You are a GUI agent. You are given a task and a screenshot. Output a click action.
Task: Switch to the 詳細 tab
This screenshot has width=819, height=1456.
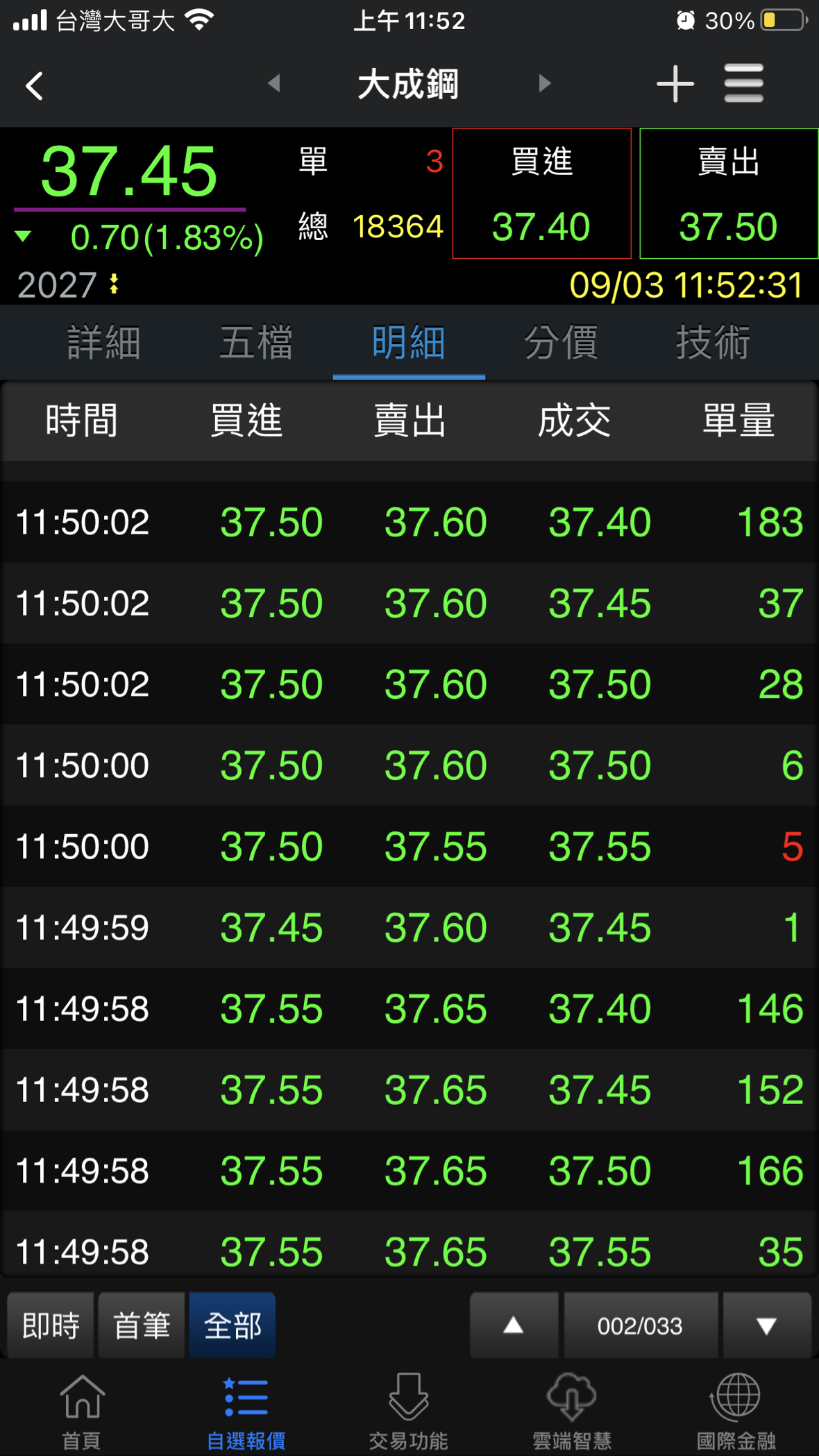click(x=103, y=343)
